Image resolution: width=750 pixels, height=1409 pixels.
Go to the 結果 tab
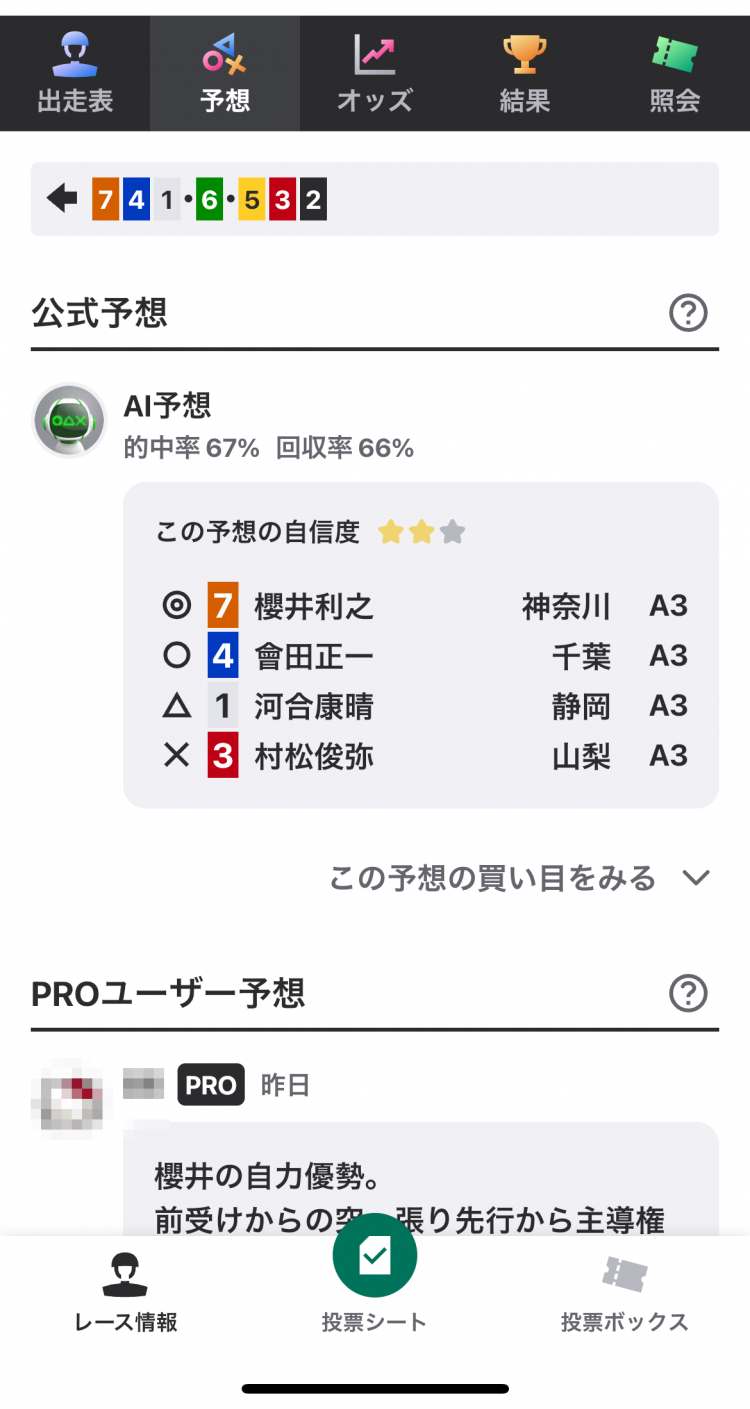[x=525, y=73]
